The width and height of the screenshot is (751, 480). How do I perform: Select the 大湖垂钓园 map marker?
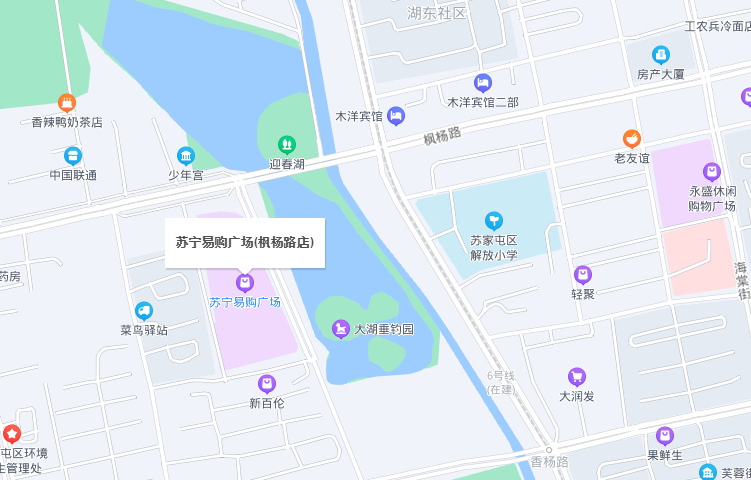(x=342, y=328)
